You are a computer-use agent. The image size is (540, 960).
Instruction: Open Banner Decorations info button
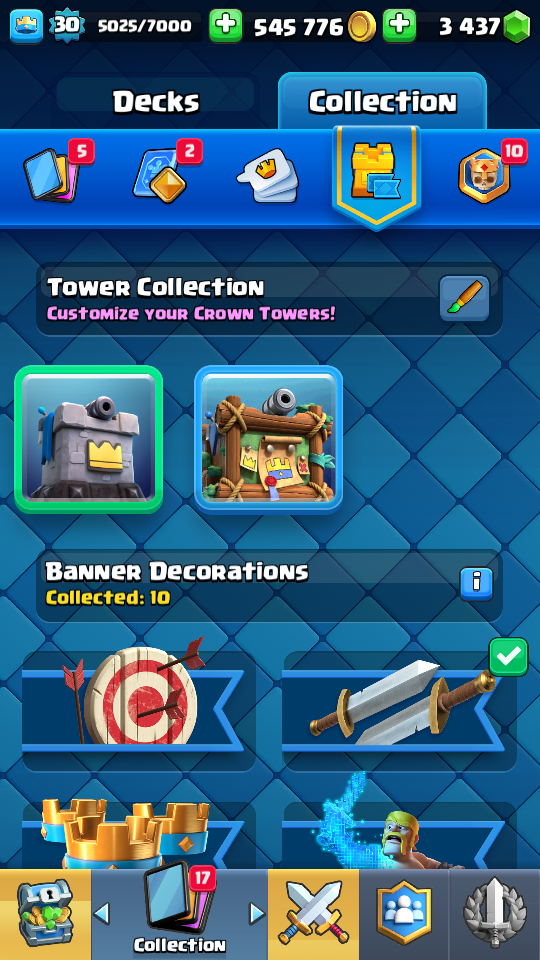click(476, 583)
